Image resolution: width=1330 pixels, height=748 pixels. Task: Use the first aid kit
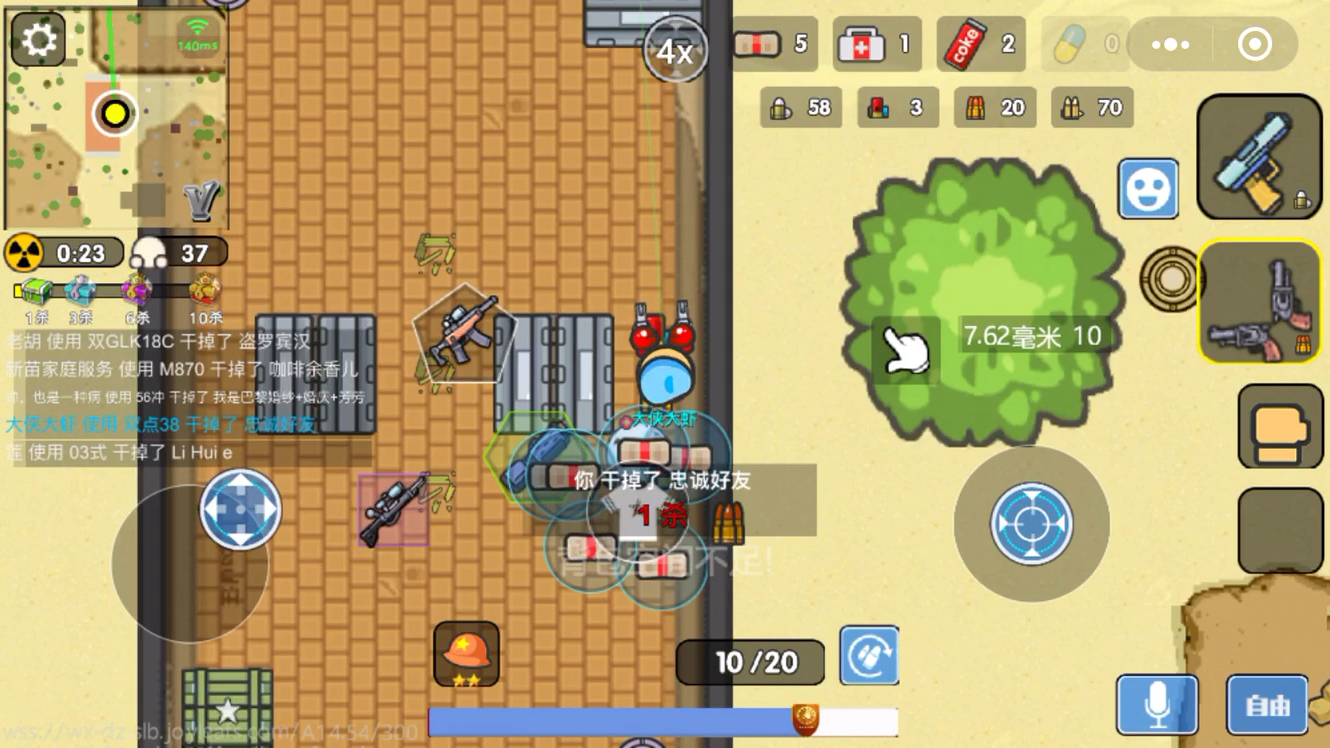pyautogui.click(x=877, y=44)
